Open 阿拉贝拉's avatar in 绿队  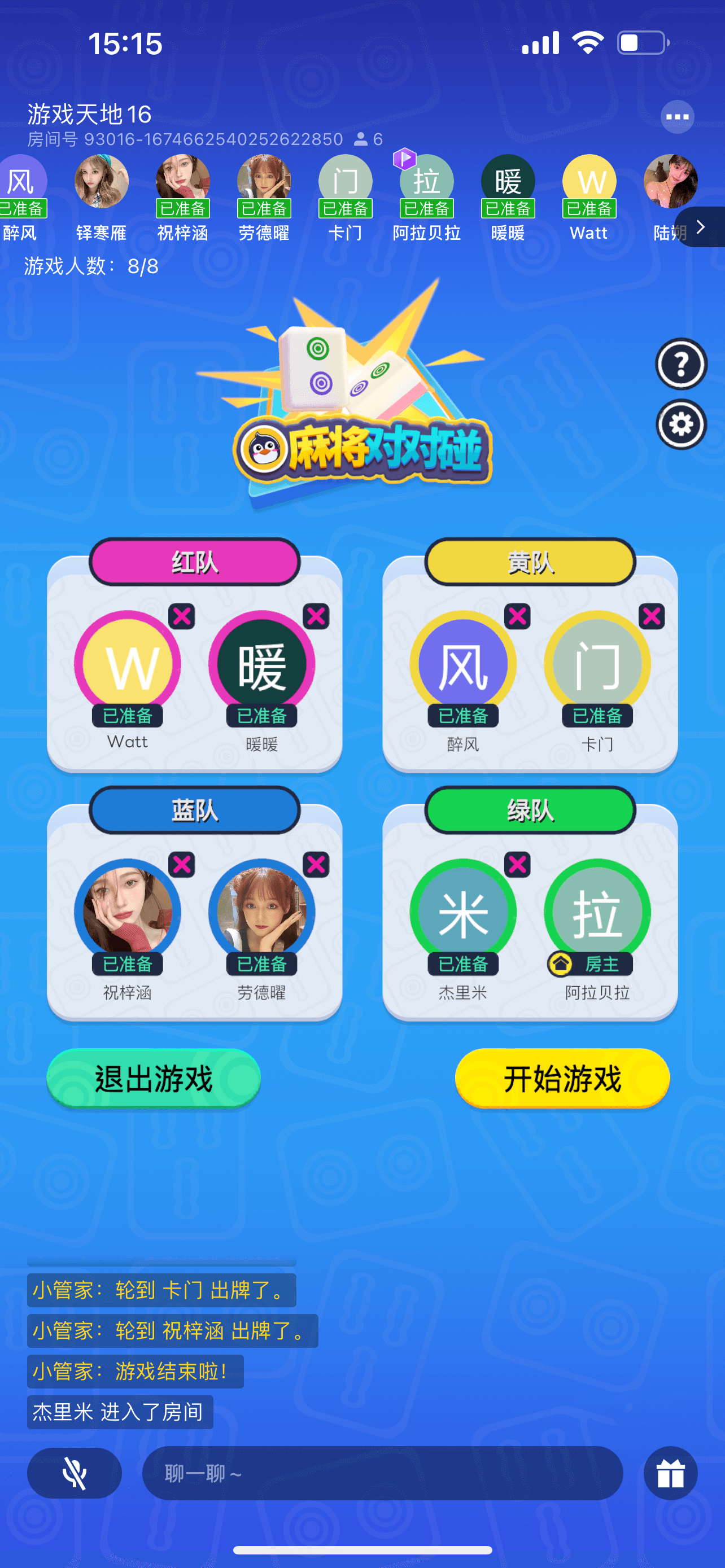[597, 912]
